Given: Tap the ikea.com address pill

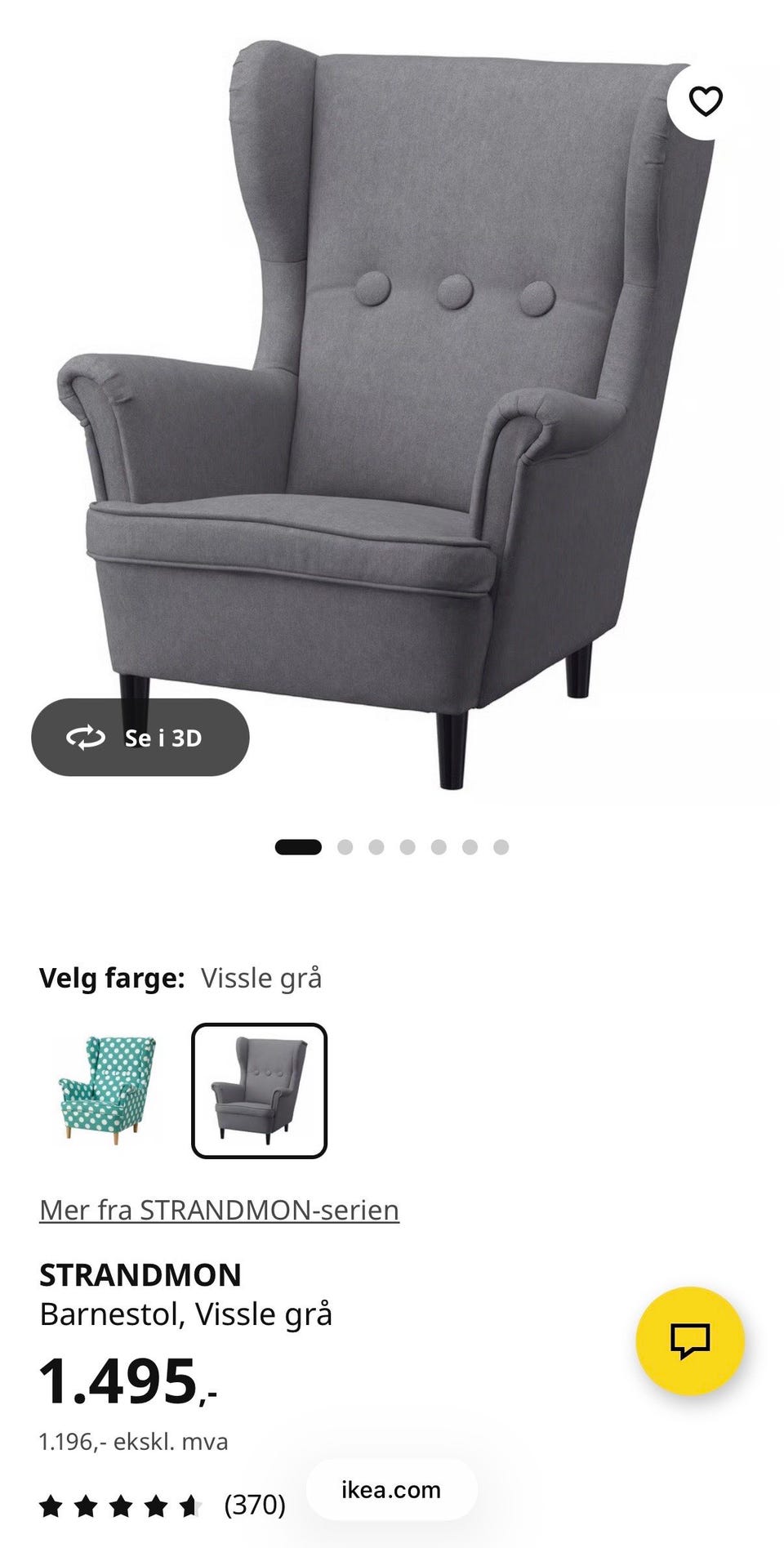Looking at the screenshot, I should click(x=391, y=1489).
